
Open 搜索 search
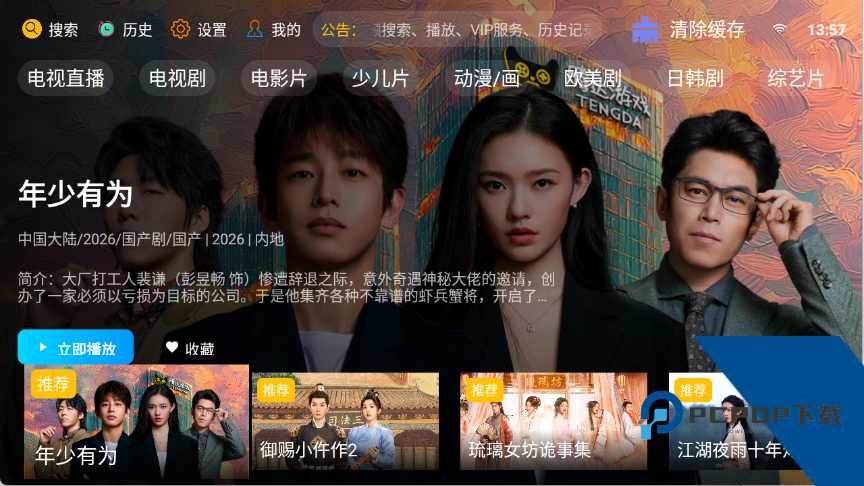(50, 30)
